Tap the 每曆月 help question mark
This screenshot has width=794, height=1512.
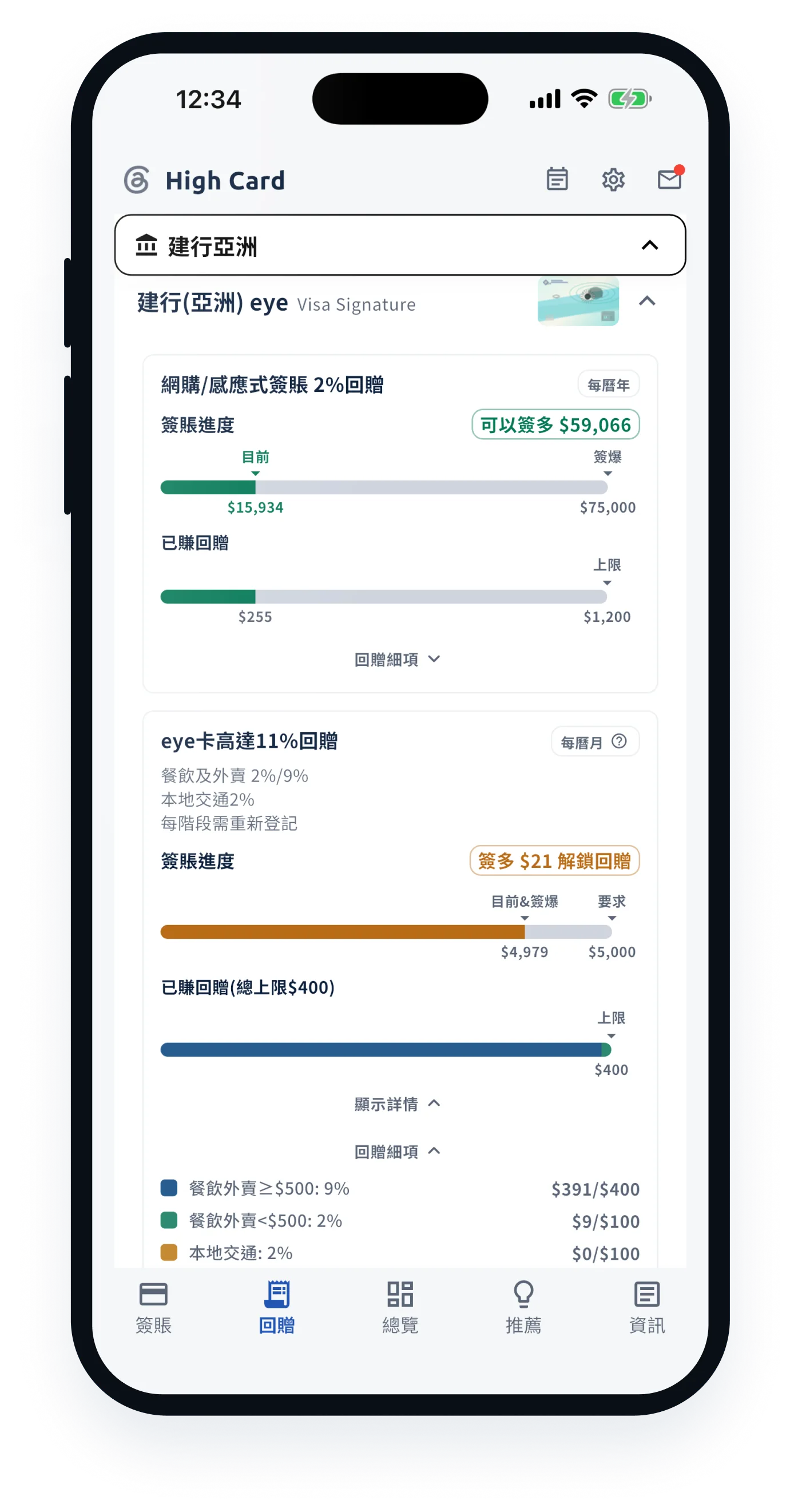pyautogui.click(x=618, y=741)
